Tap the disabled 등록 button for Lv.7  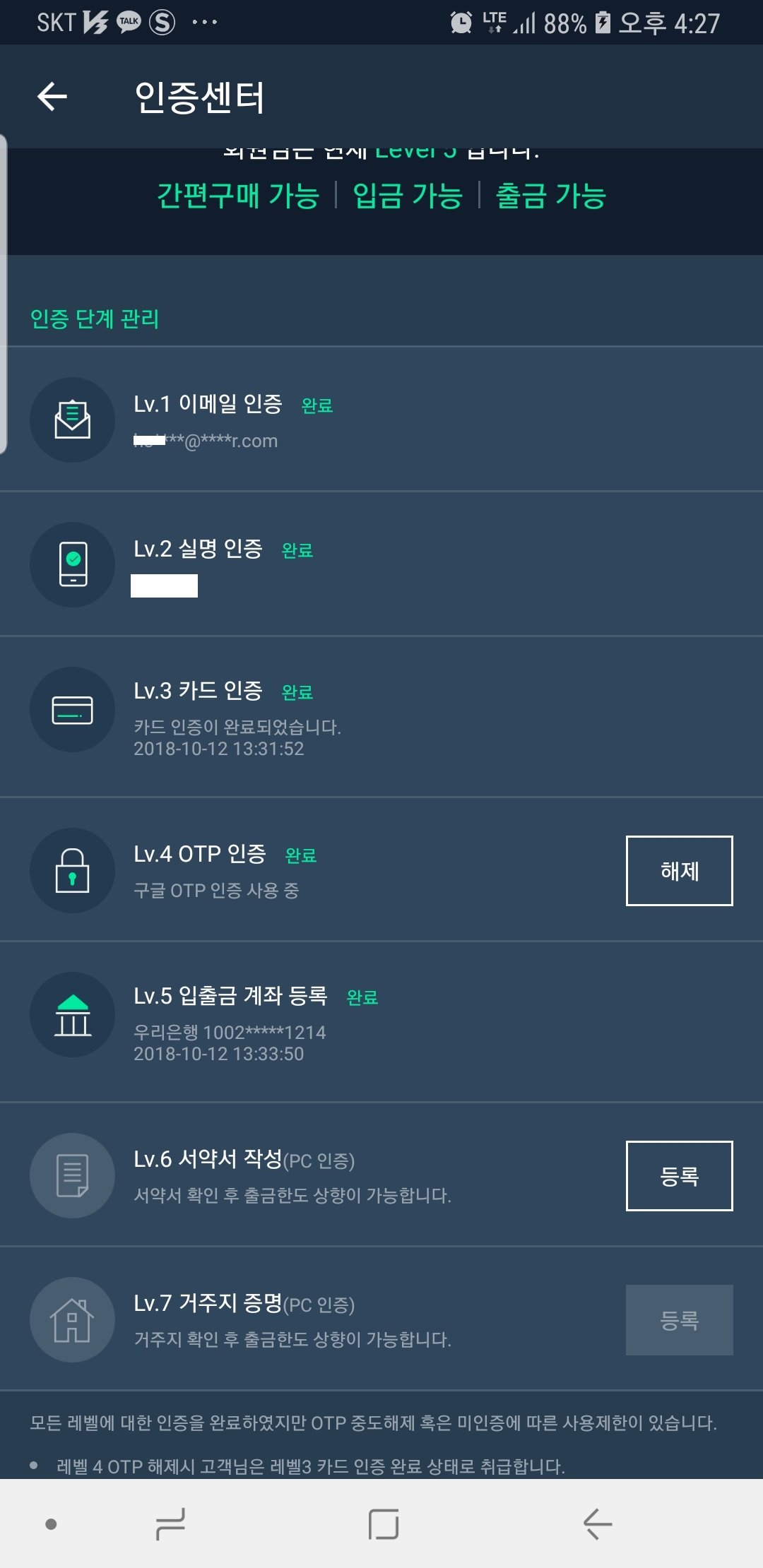coord(679,1320)
